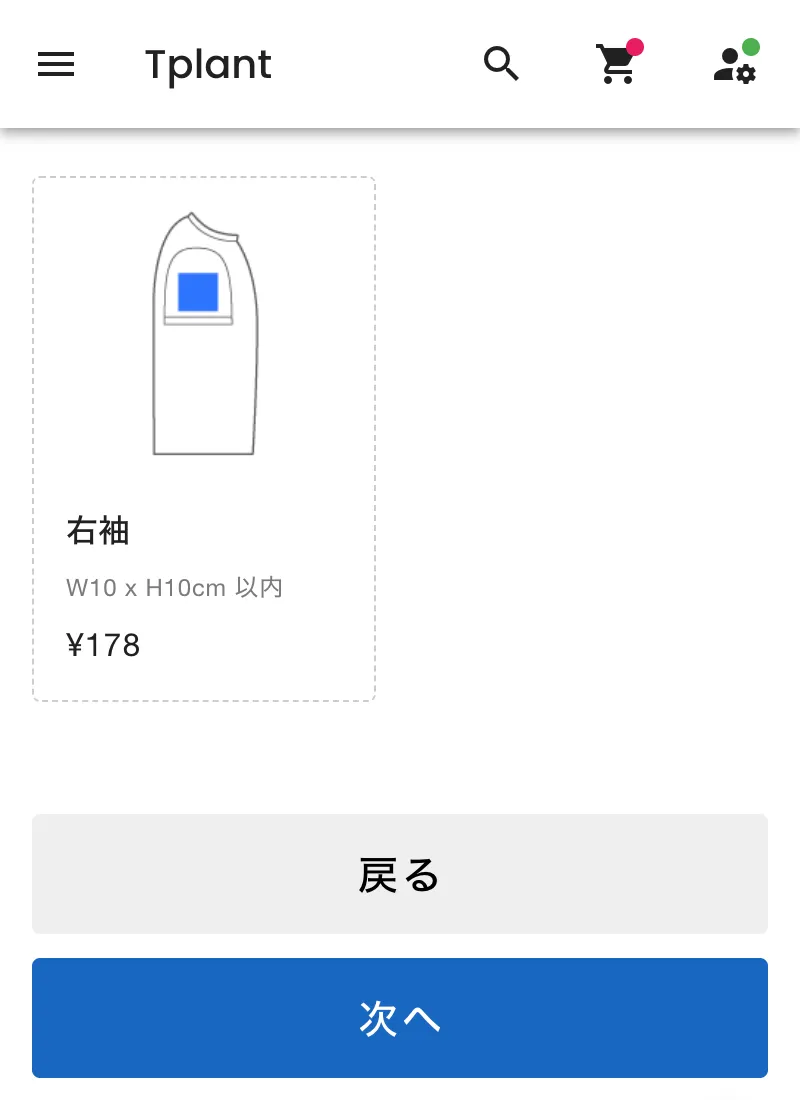Open account settings icon
The image size is (800, 1100).
click(735, 65)
